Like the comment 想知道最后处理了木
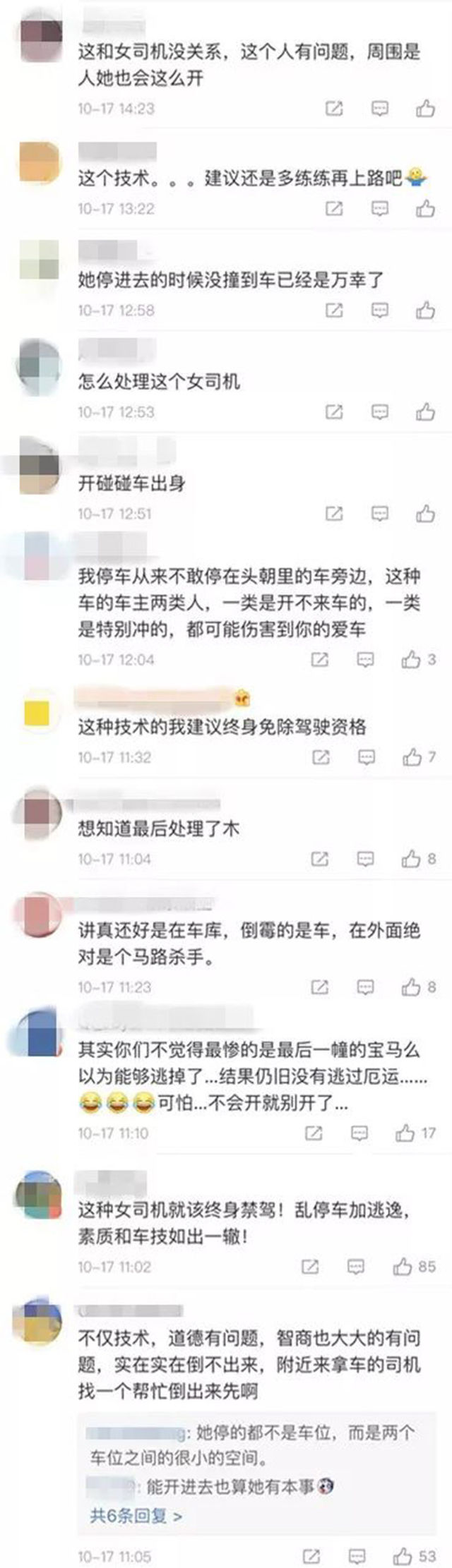The height and width of the screenshot is (1568, 452). 411,859
